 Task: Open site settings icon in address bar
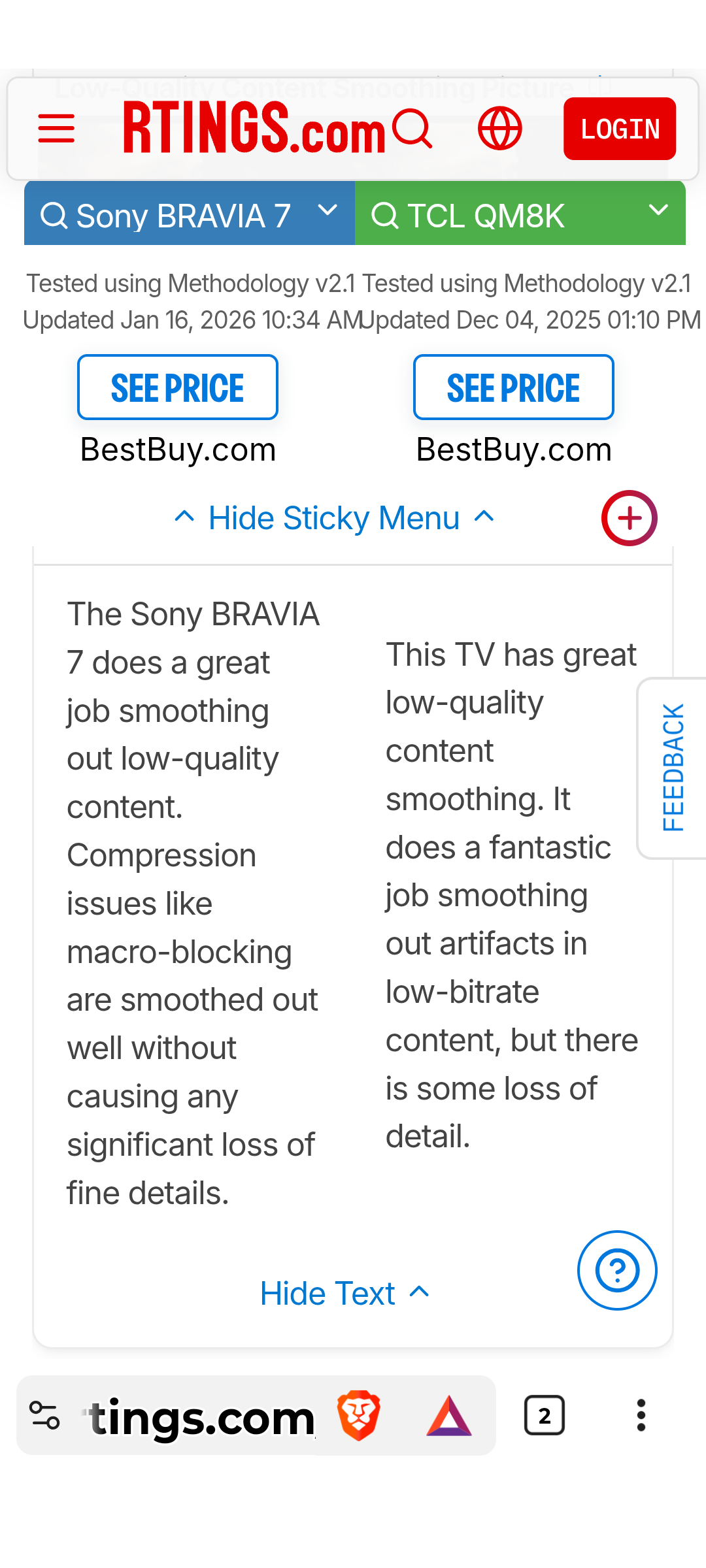tap(45, 1416)
